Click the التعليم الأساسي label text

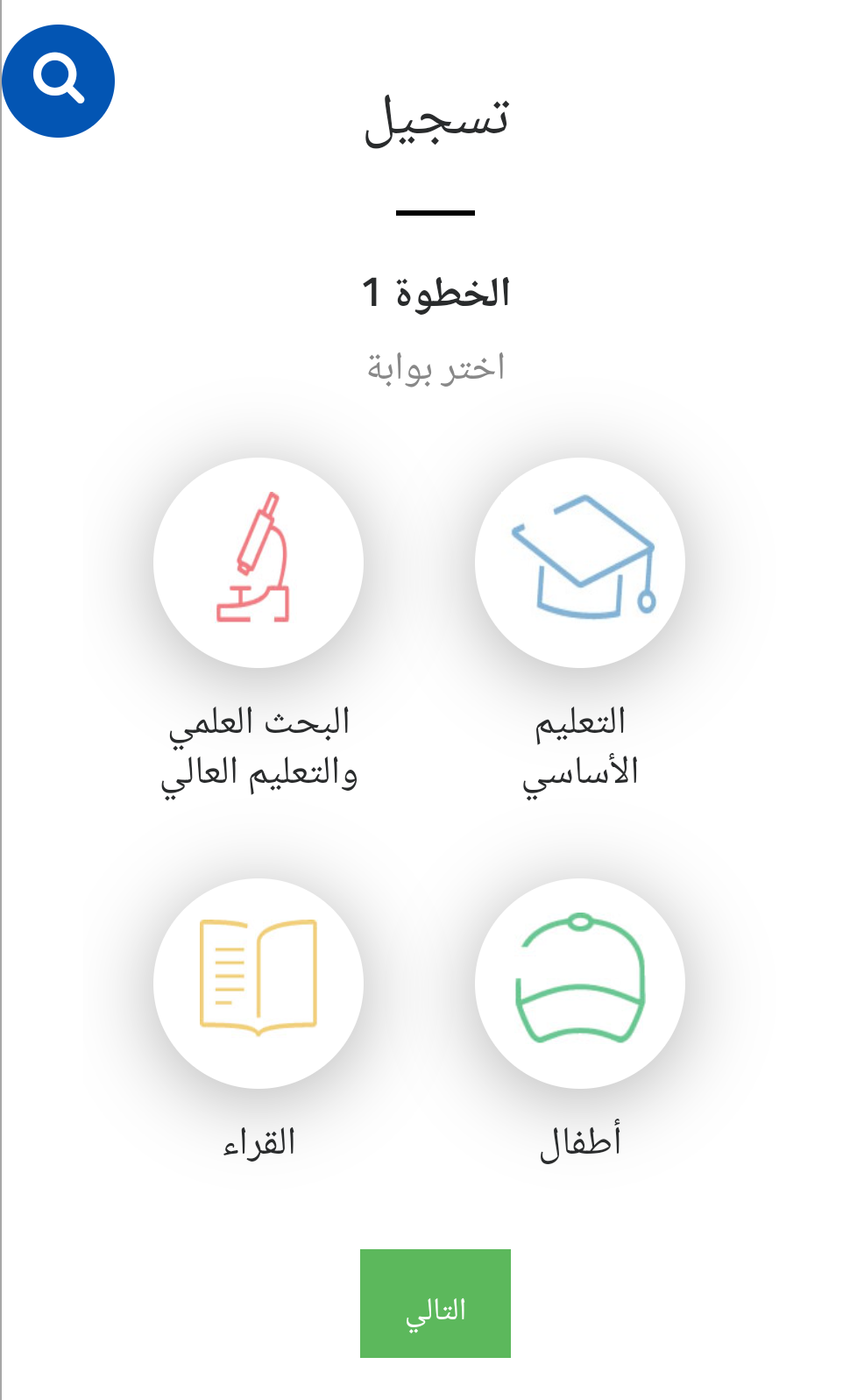(x=579, y=750)
